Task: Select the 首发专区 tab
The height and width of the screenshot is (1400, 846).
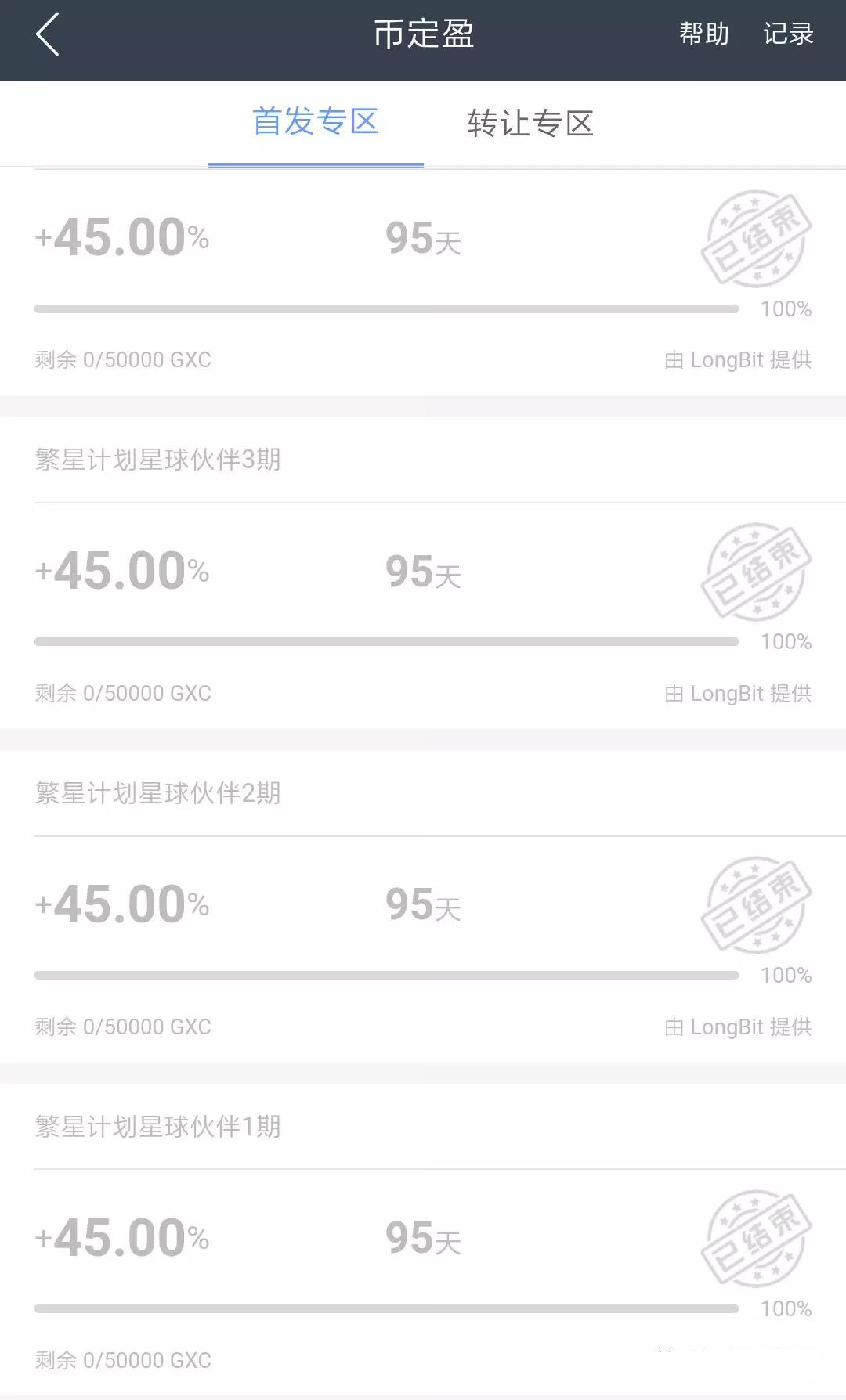Action: (x=316, y=122)
